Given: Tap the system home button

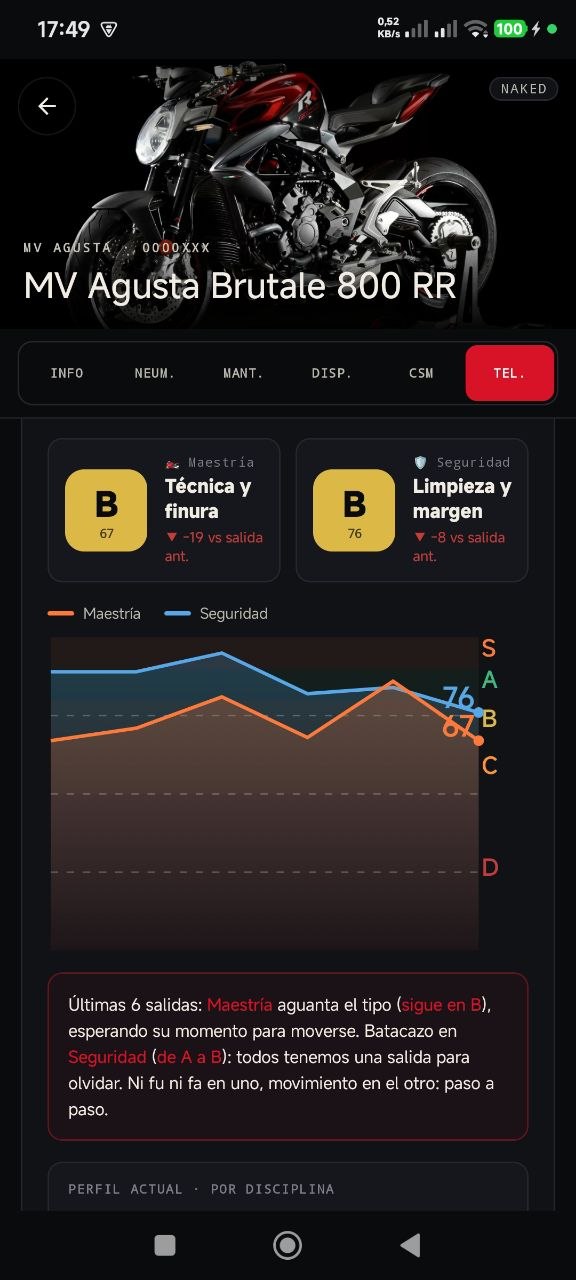Looking at the screenshot, I should 288,1244.
